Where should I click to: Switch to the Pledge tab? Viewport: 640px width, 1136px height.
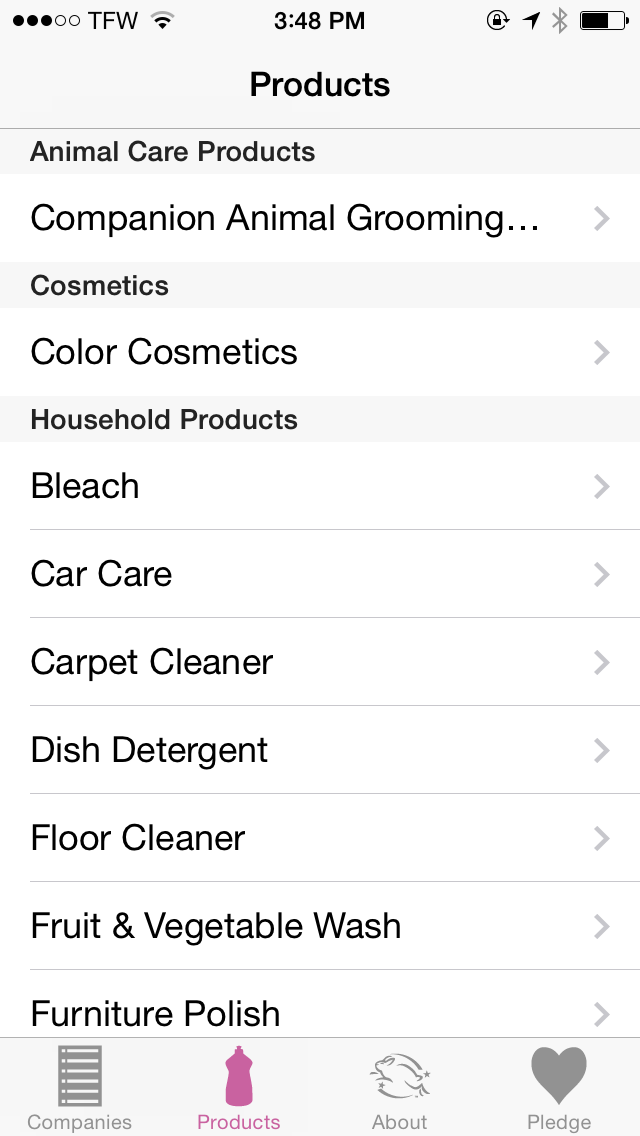559,1088
